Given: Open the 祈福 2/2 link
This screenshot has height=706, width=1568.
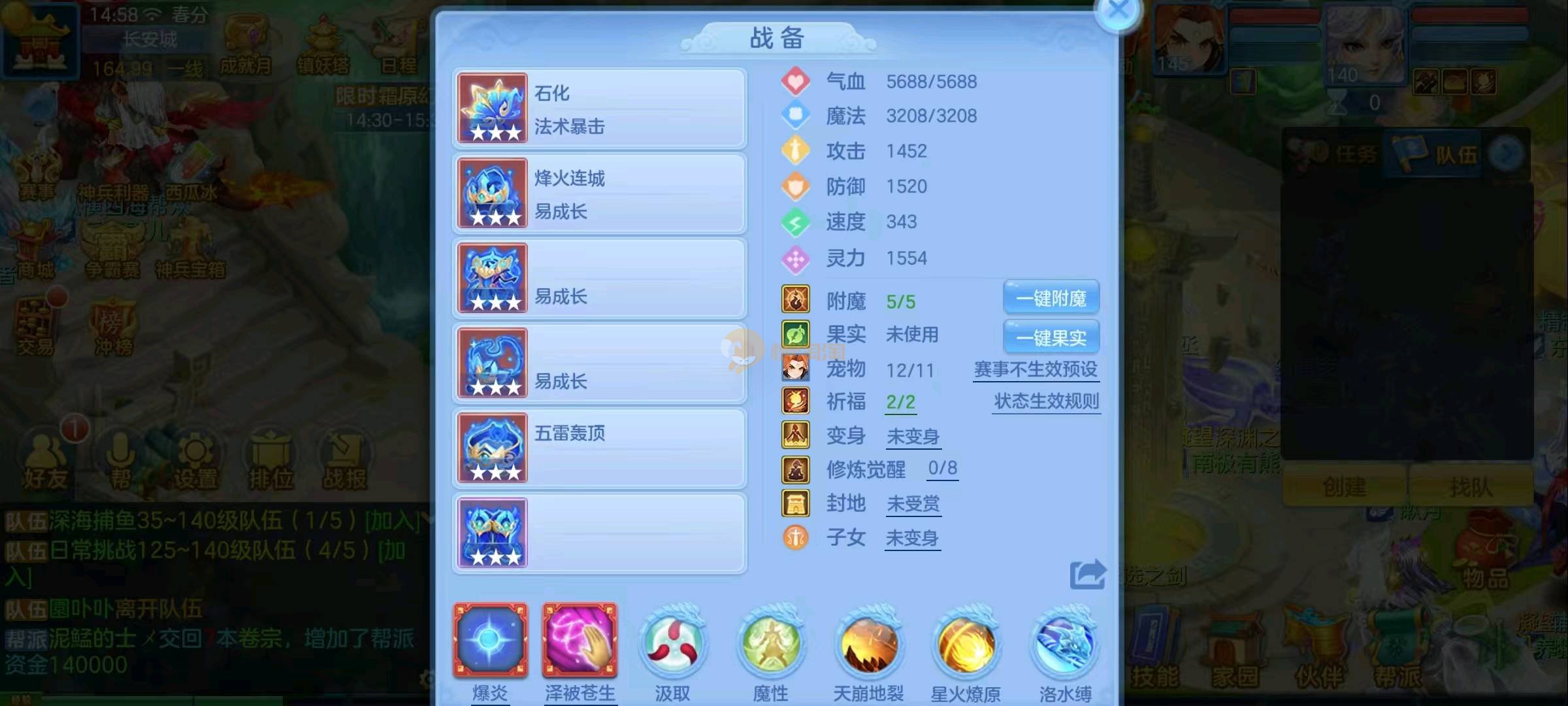Looking at the screenshot, I should point(900,401).
